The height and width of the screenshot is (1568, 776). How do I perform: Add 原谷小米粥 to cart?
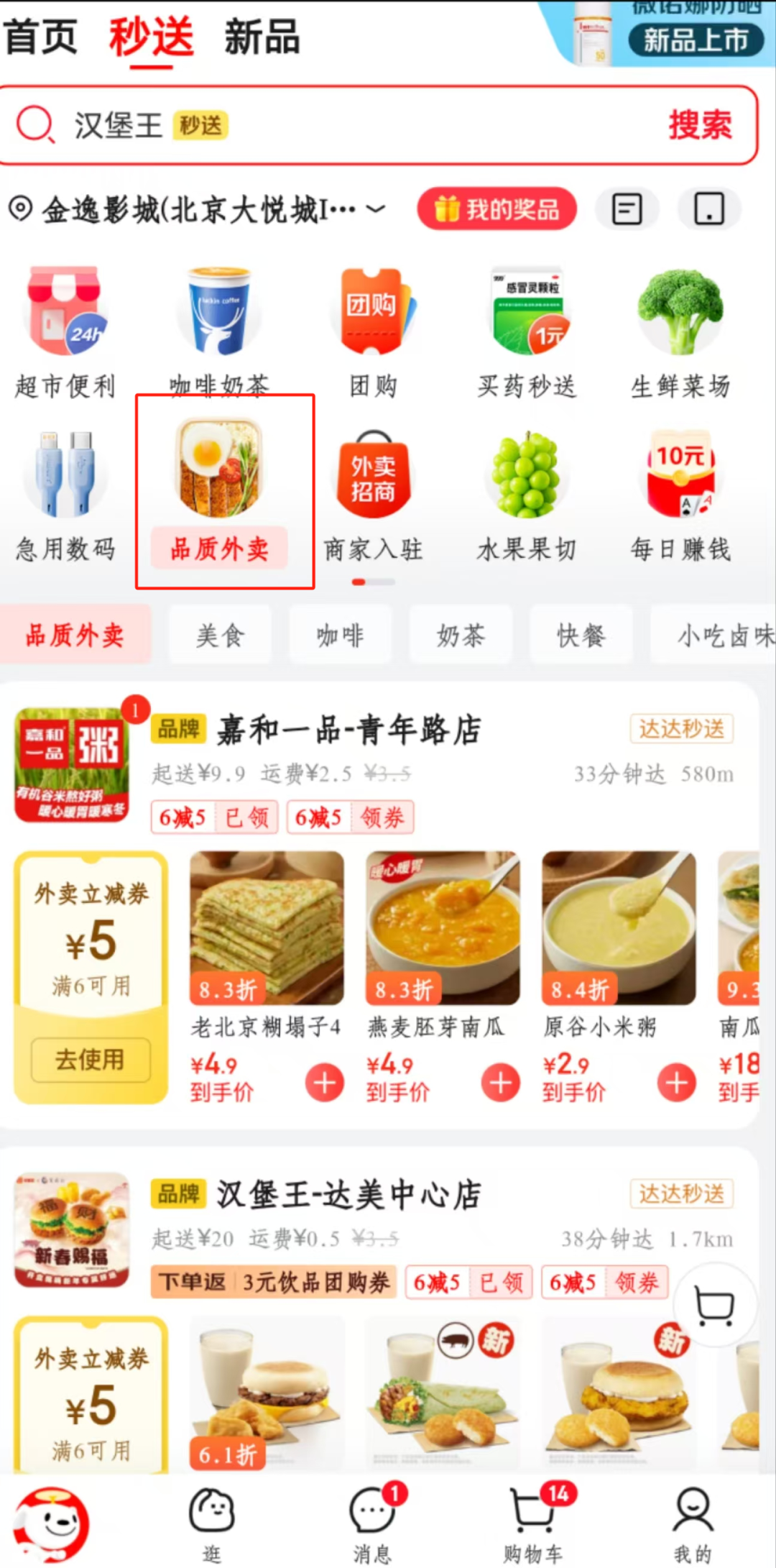(677, 1083)
